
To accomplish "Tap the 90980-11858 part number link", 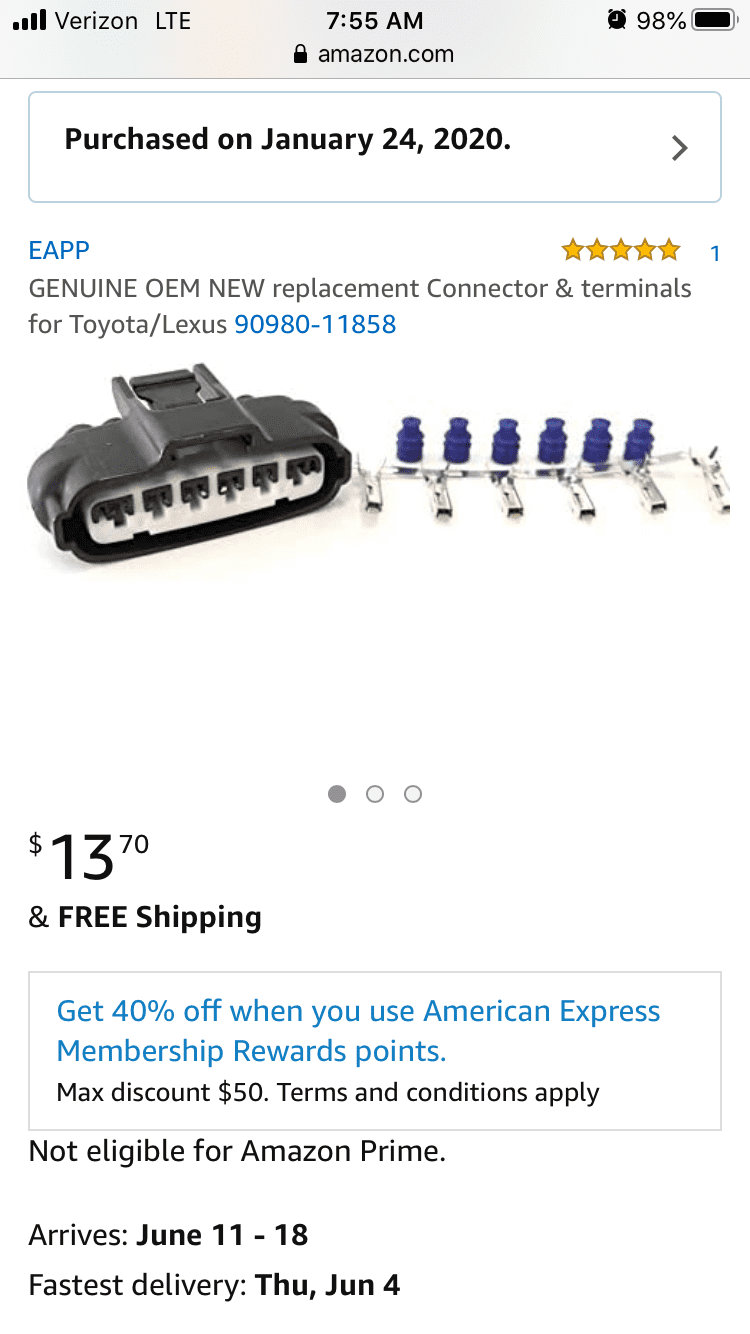I will pyautogui.click(x=315, y=324).
